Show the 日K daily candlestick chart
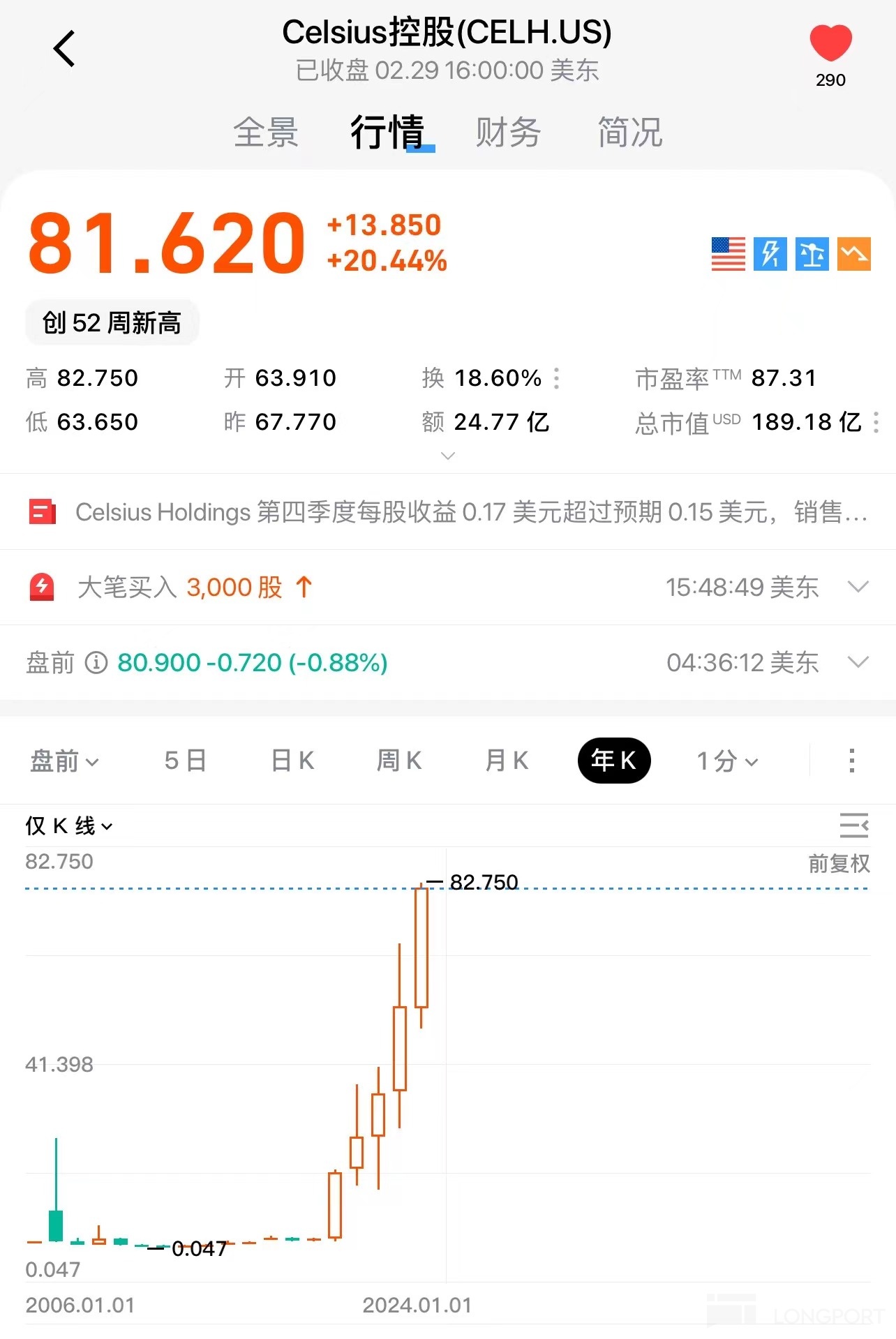The height and width of the screenshot is (1339, 896). click(x=292, y=761)
